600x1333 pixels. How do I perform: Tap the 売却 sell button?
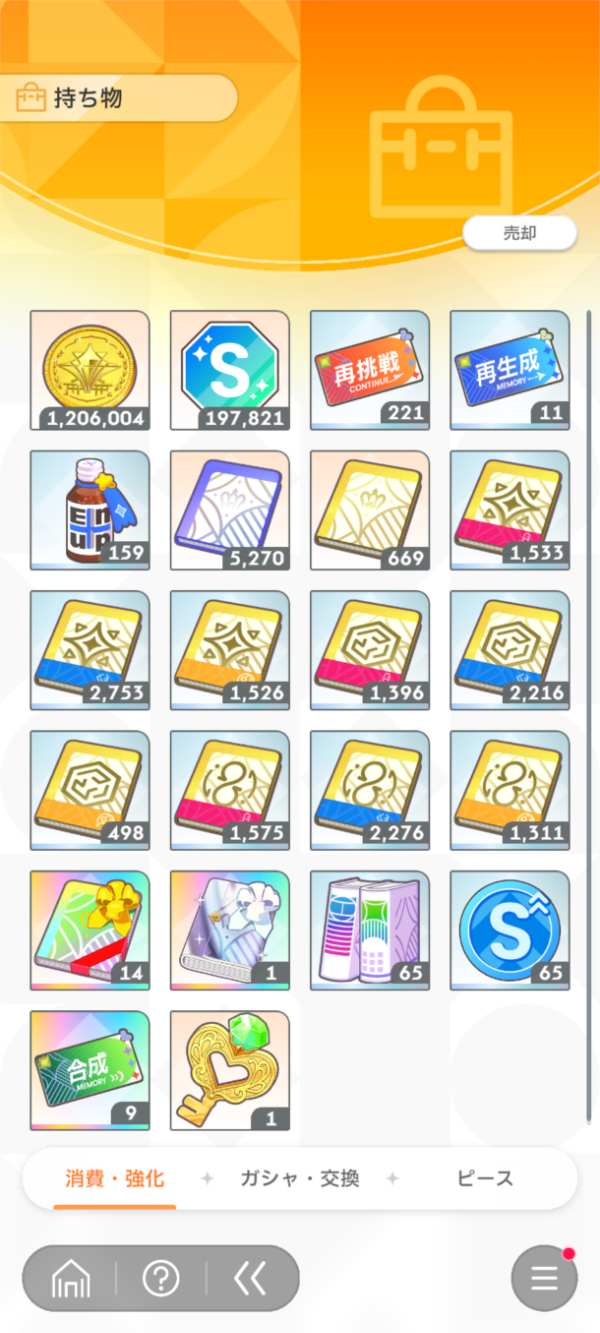(519, 233)
